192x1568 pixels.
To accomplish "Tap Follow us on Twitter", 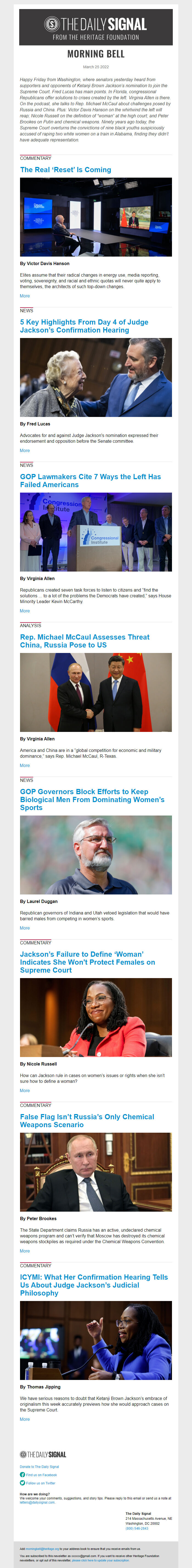I will [40, 1483].
